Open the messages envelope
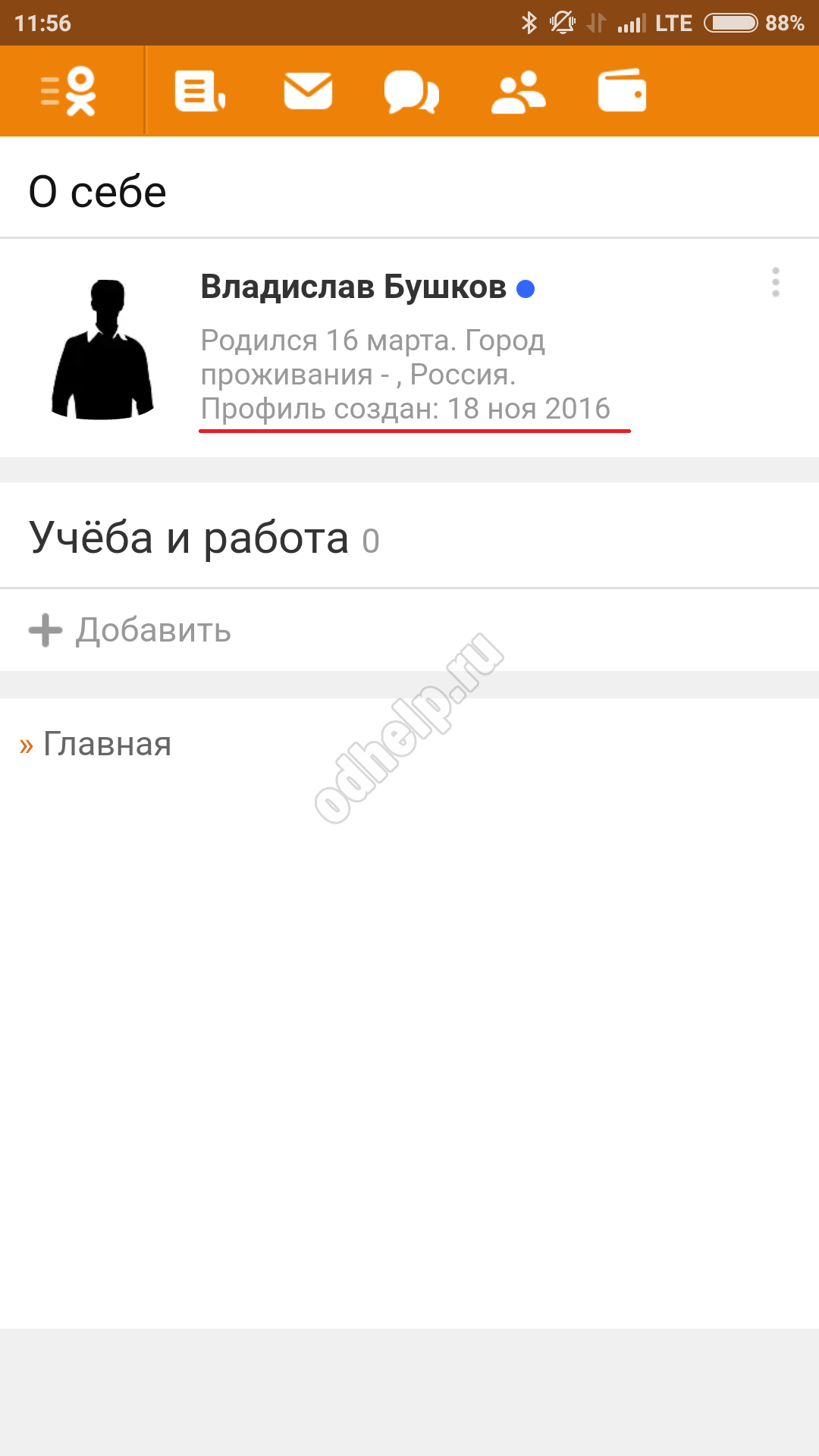Screen dimensions: 819x1456 tap(308, 91)
